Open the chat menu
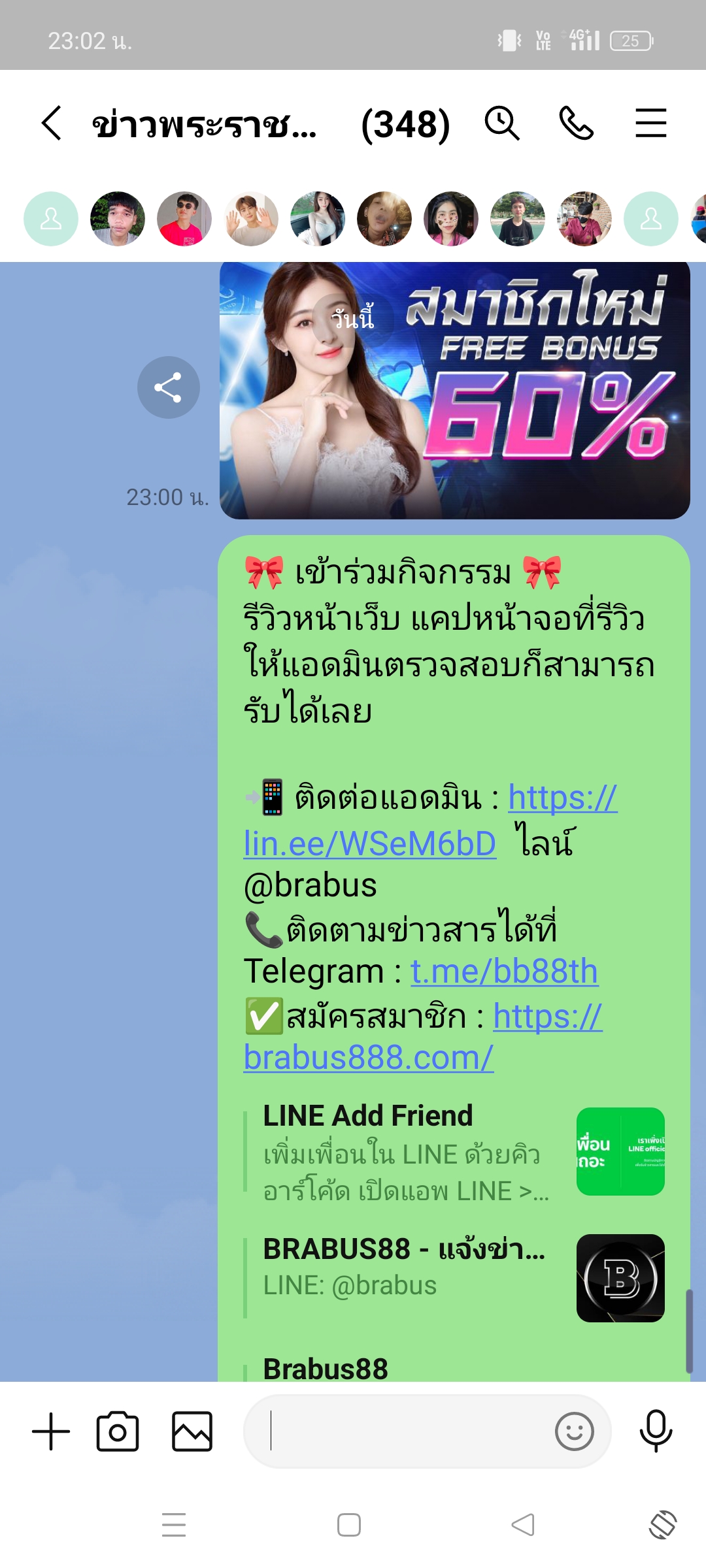The width and height of the screenshot is (706, 1568). tap(650, 123)
